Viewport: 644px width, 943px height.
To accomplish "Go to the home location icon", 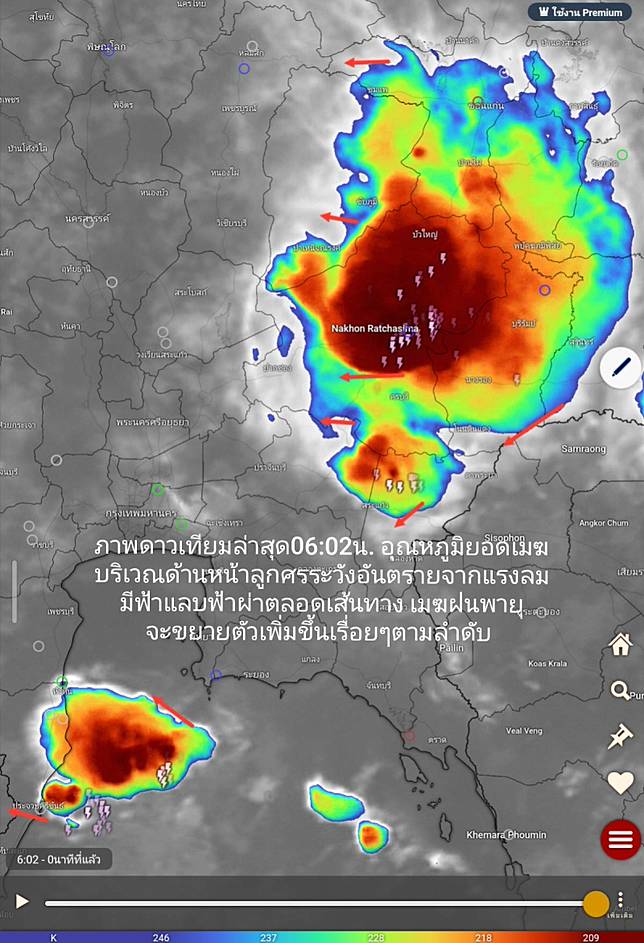I will coord(621,644).
